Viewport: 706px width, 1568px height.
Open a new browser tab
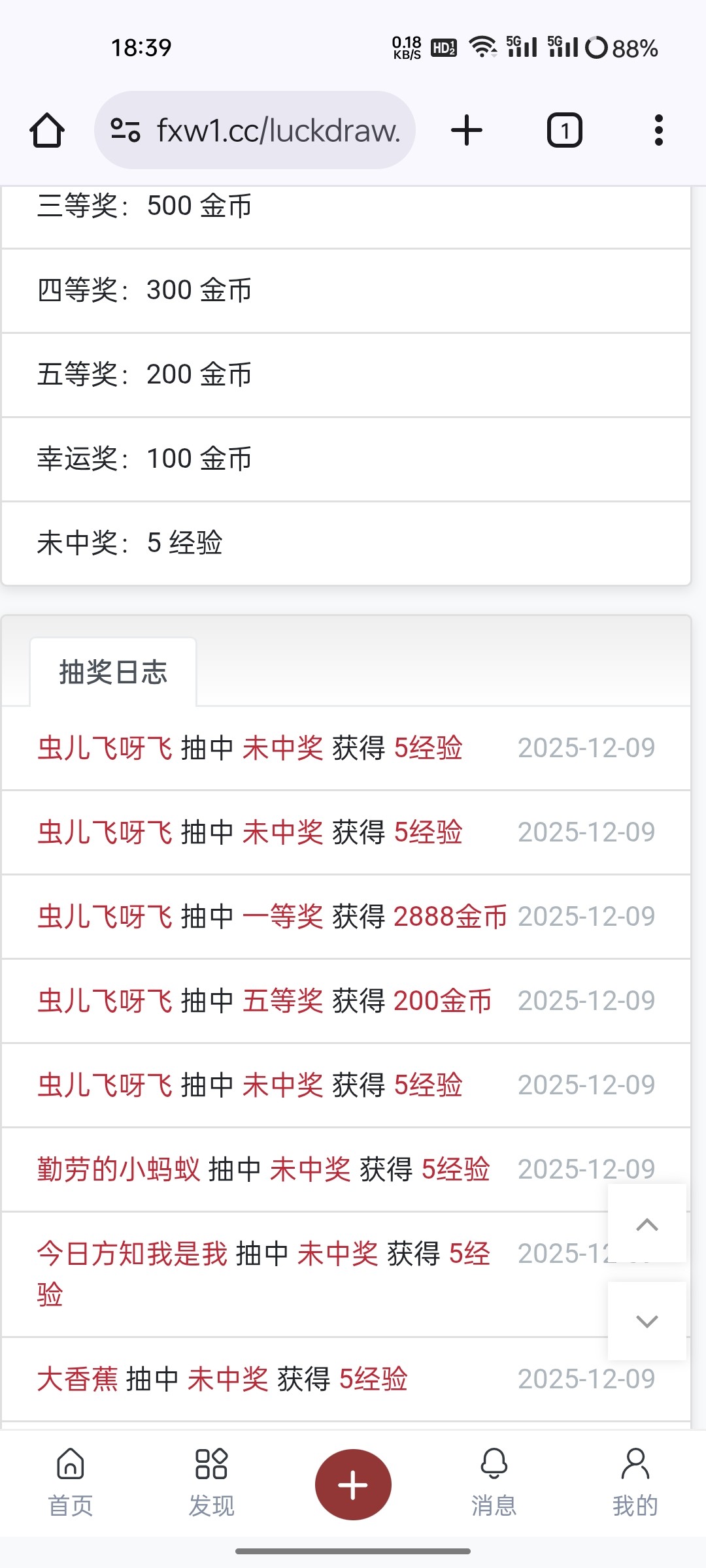[467, 131]
